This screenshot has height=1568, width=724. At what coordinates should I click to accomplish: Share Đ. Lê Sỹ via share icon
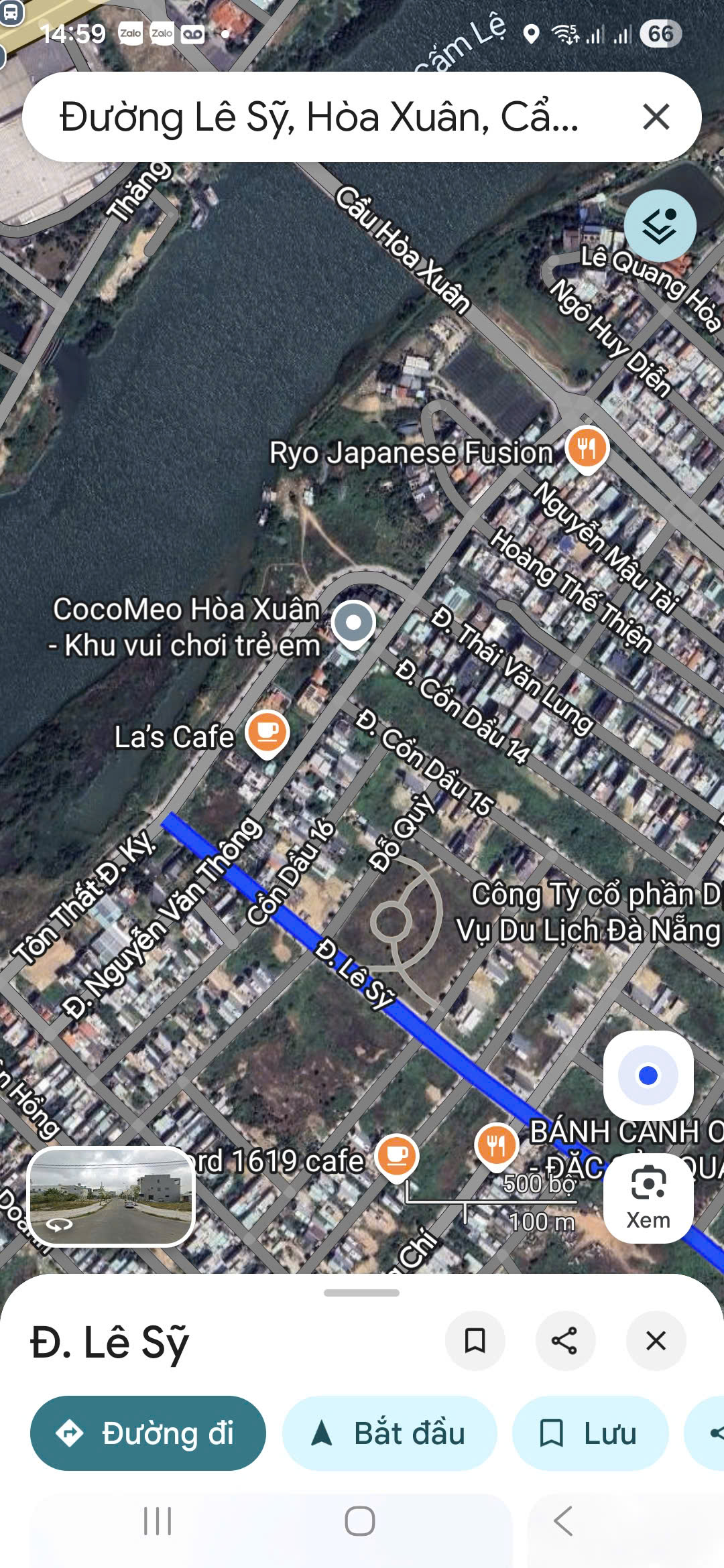(564, 1341)
